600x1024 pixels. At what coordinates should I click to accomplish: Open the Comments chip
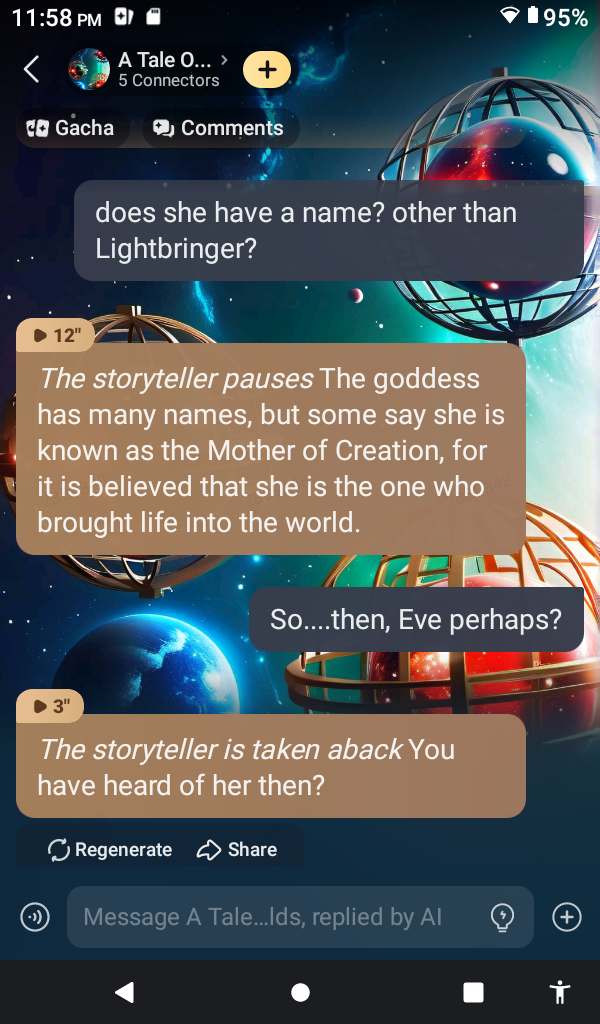coord(219,128)
